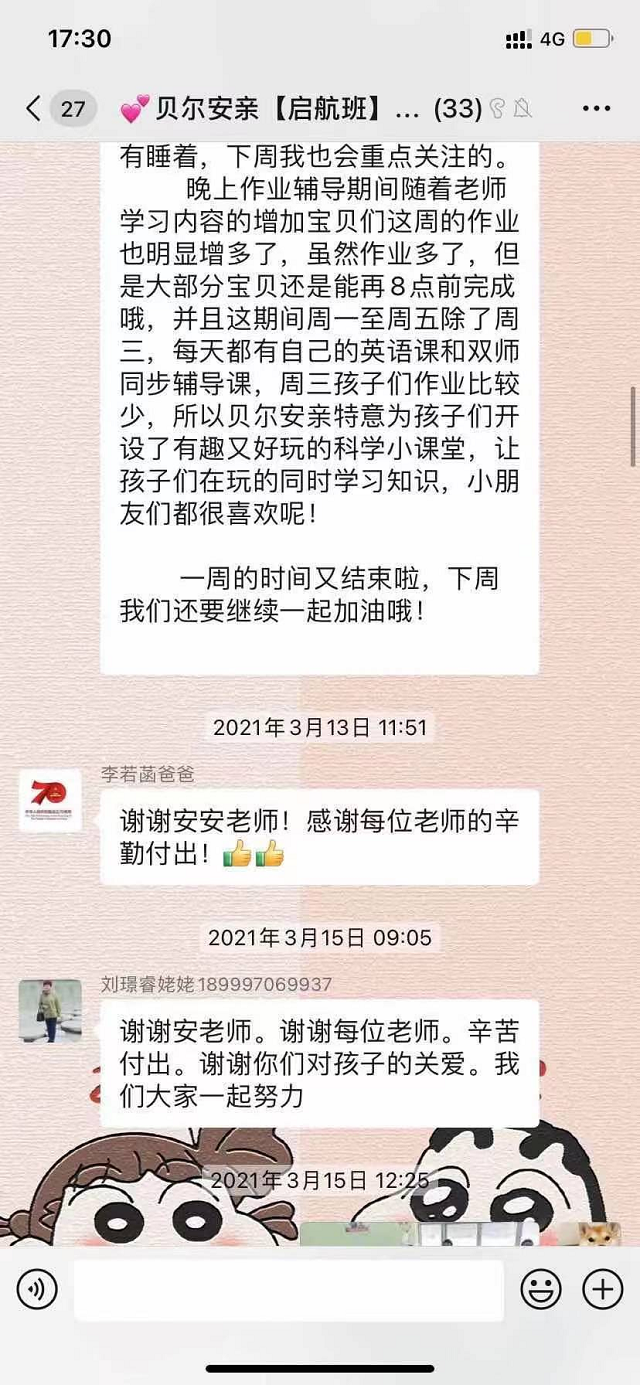Open 李若菡爸爸's profile avatar
Viewport: 640px width, 1385px height.
click(x=50, y=802)
